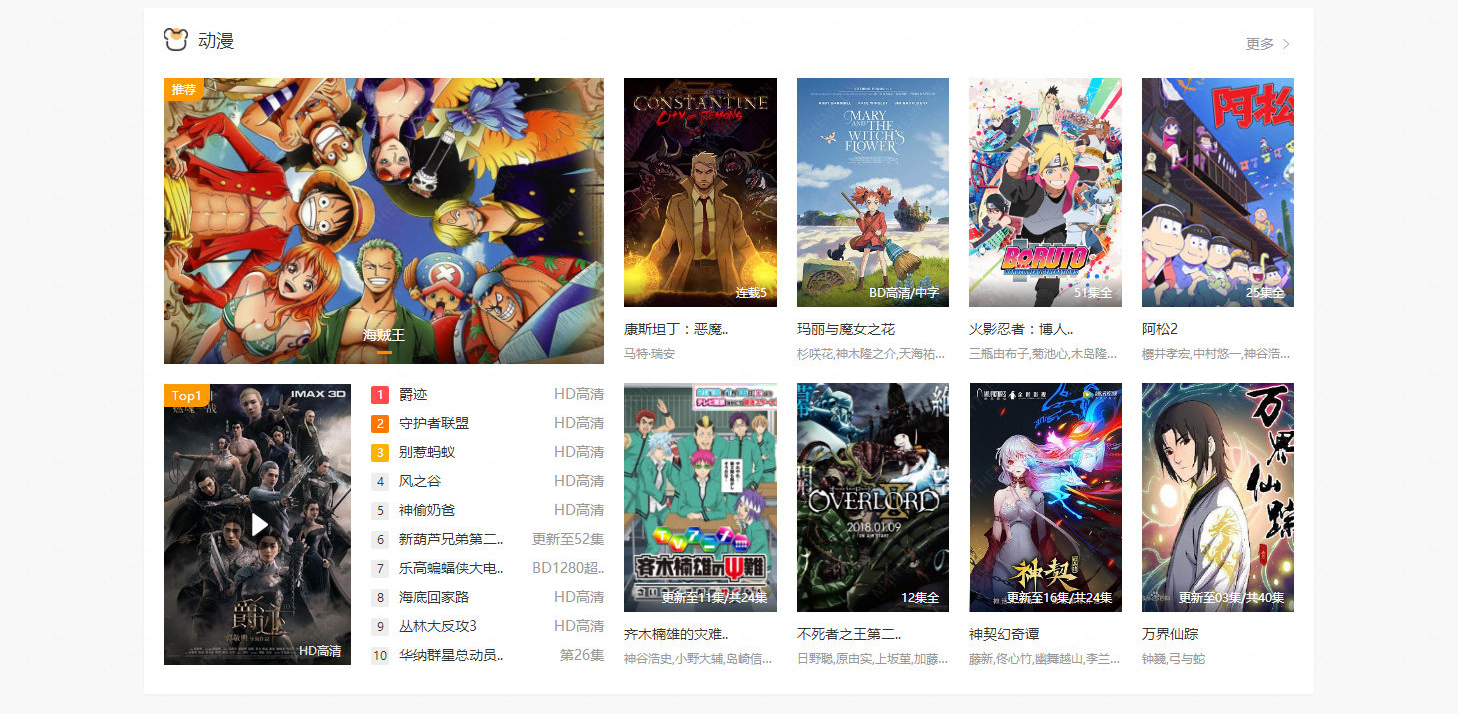The height and width of the screenshot is (714, 1458).
Task: Play the Top1 爵迹 poster
Action: (258, 524)
